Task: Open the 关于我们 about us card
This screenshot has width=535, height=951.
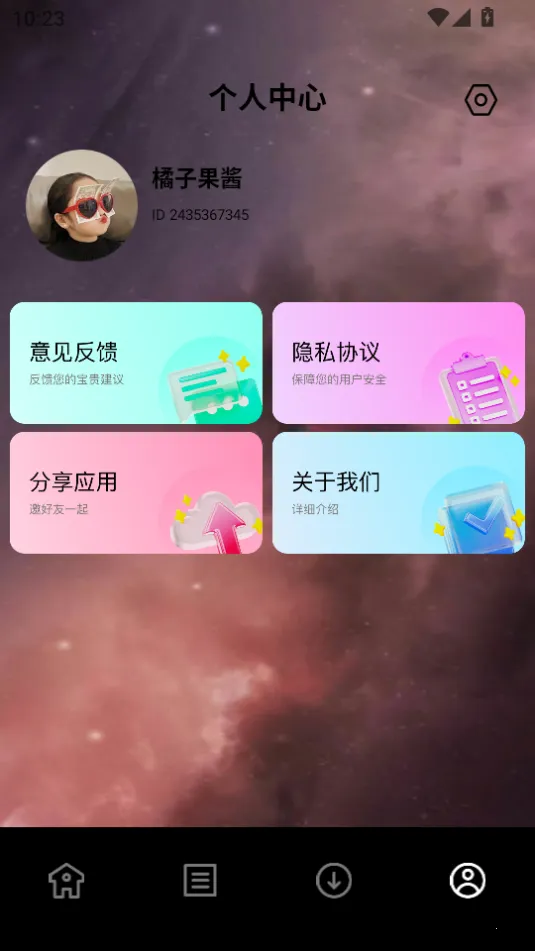Action: point(399,492)
